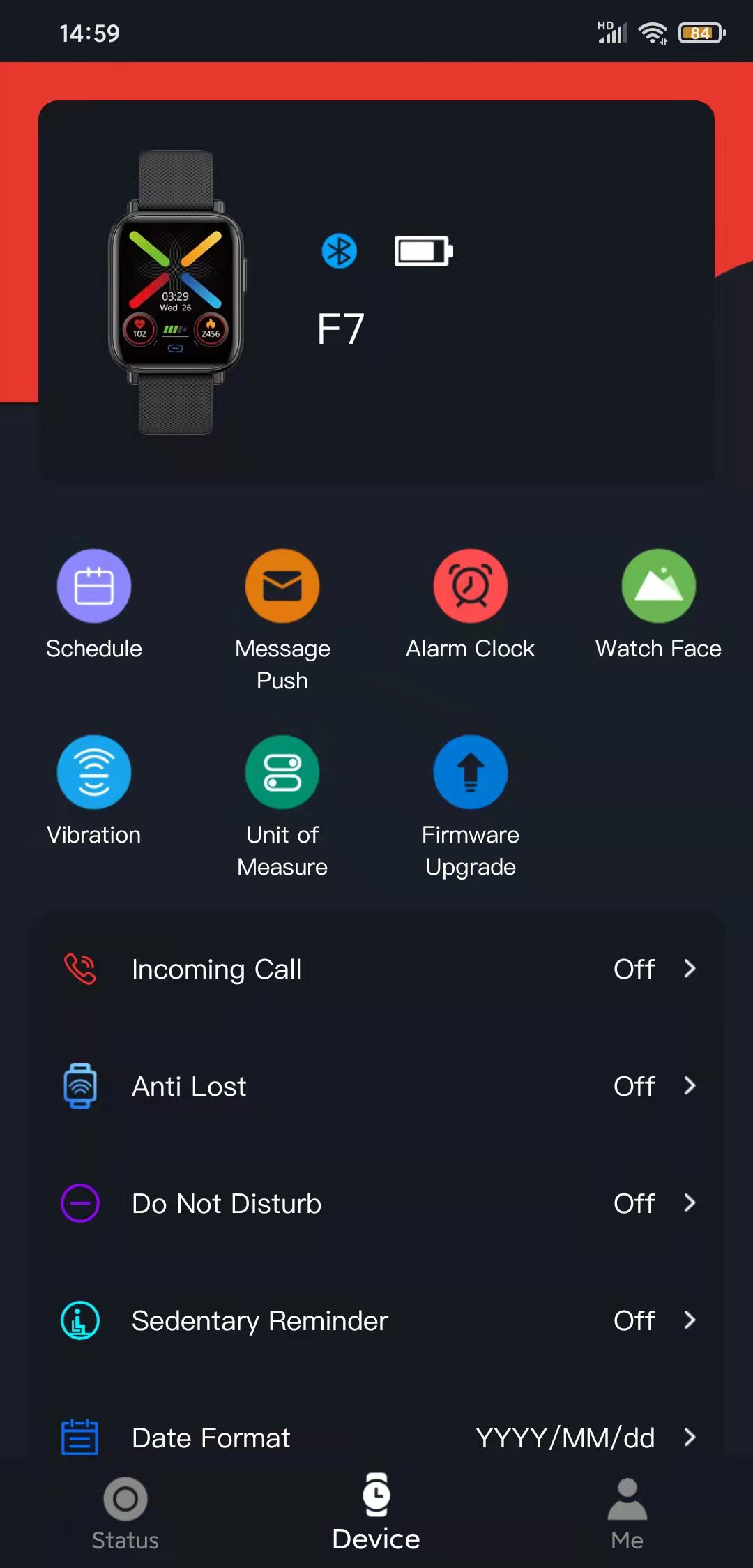Open Sedentary Reminder setting
Image resolution: width=753 pixels, height=1568 pixels.
pos(376,1320)
